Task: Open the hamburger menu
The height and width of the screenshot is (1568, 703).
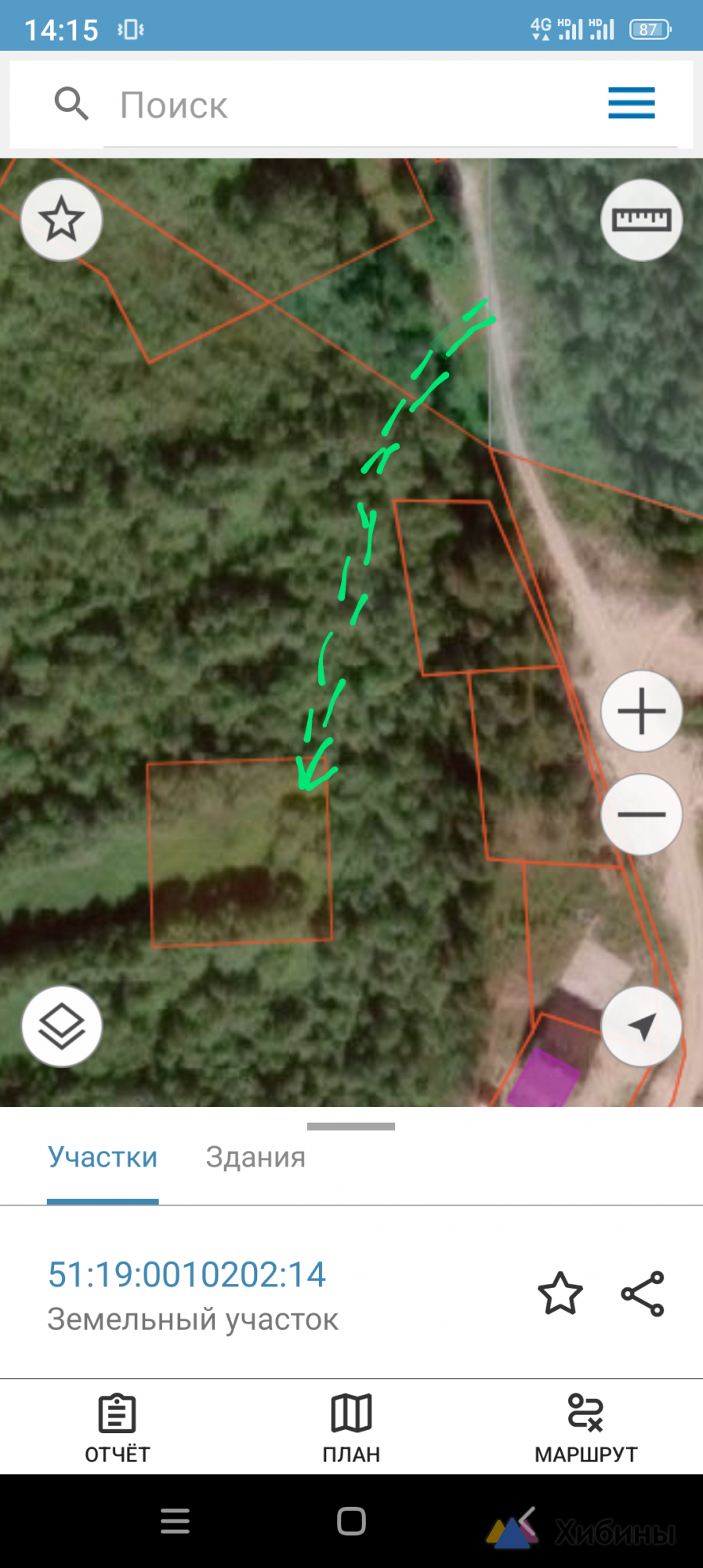Action: tap(631, 103)
